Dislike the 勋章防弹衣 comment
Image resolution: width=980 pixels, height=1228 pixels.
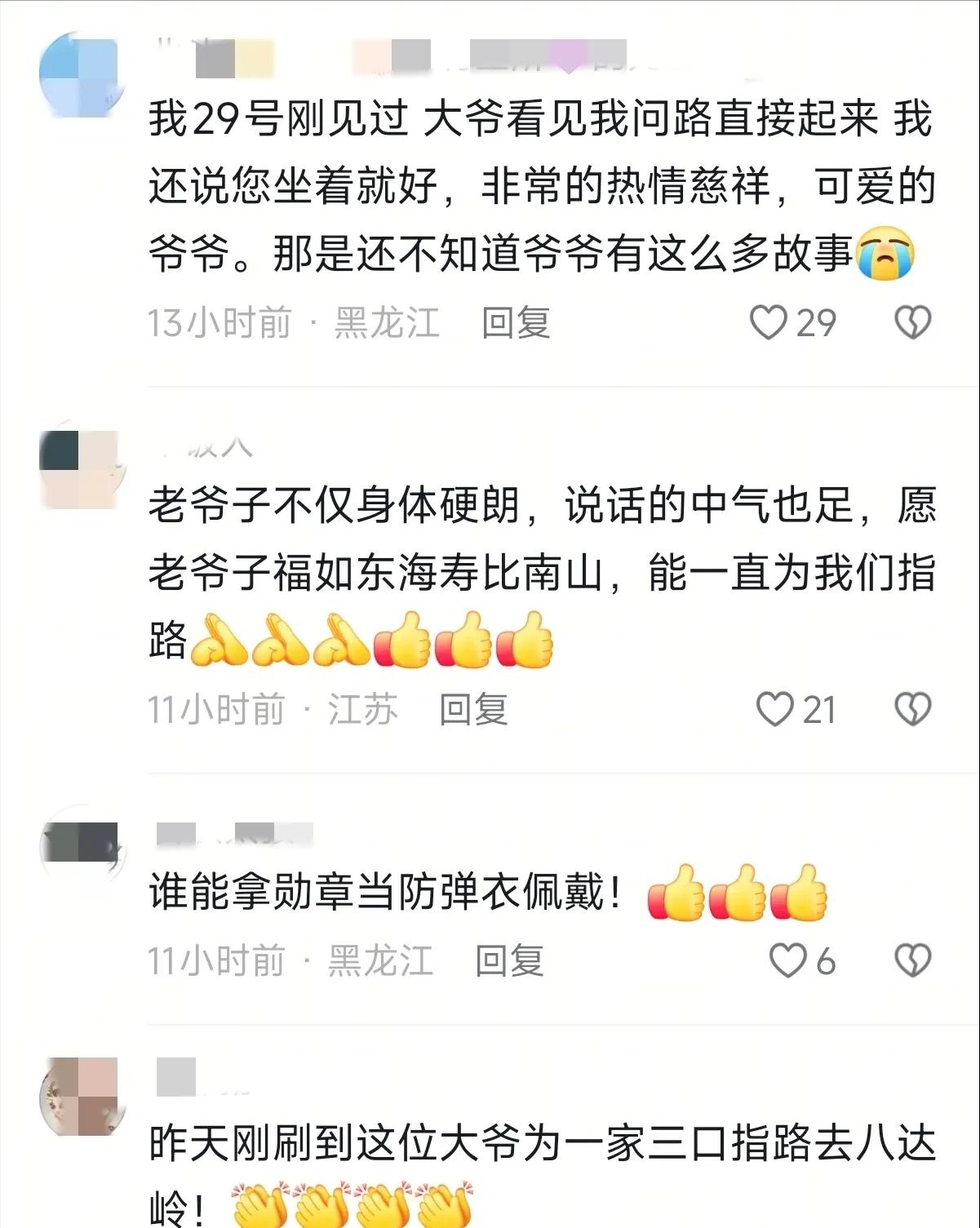[x=912, y=960]
